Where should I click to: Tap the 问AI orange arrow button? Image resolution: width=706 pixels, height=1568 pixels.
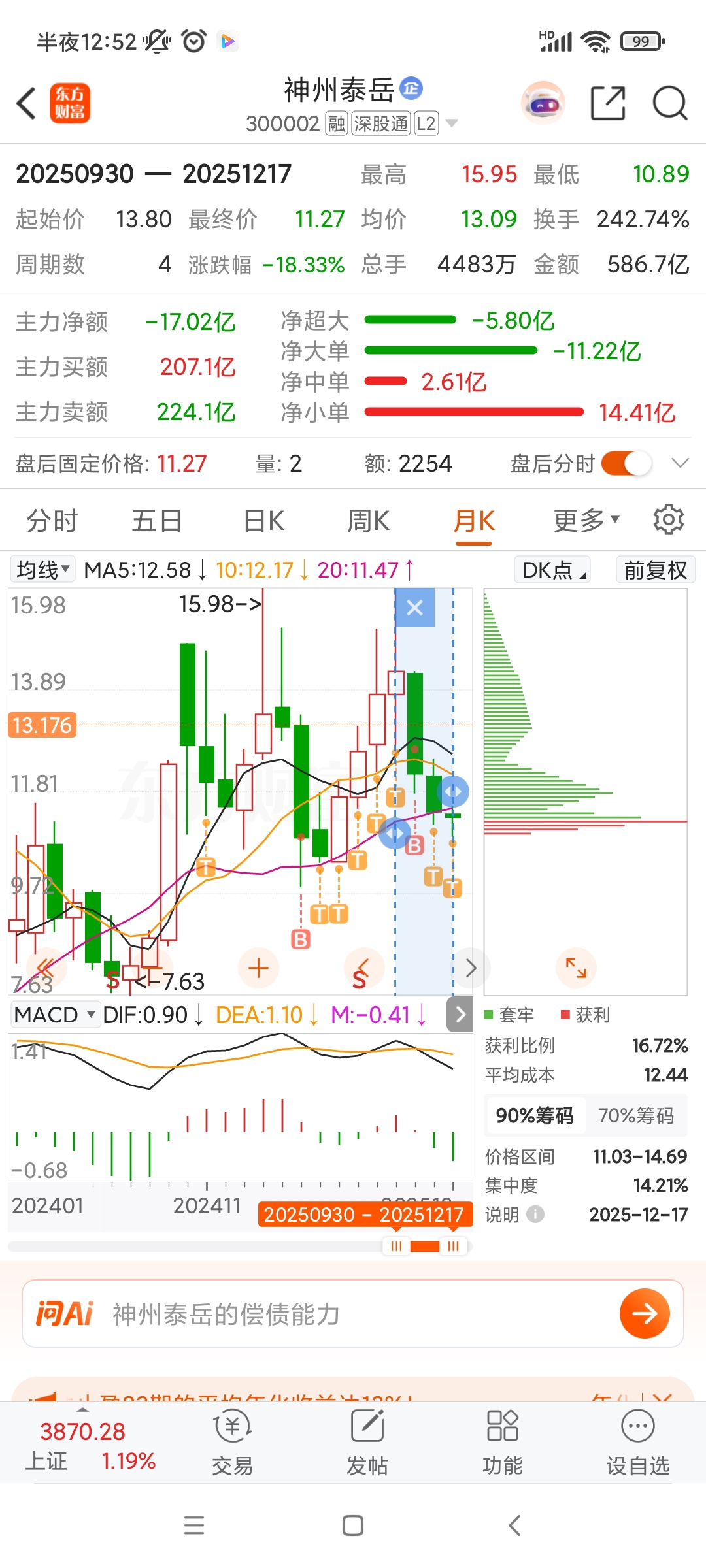coord(645,1313)
